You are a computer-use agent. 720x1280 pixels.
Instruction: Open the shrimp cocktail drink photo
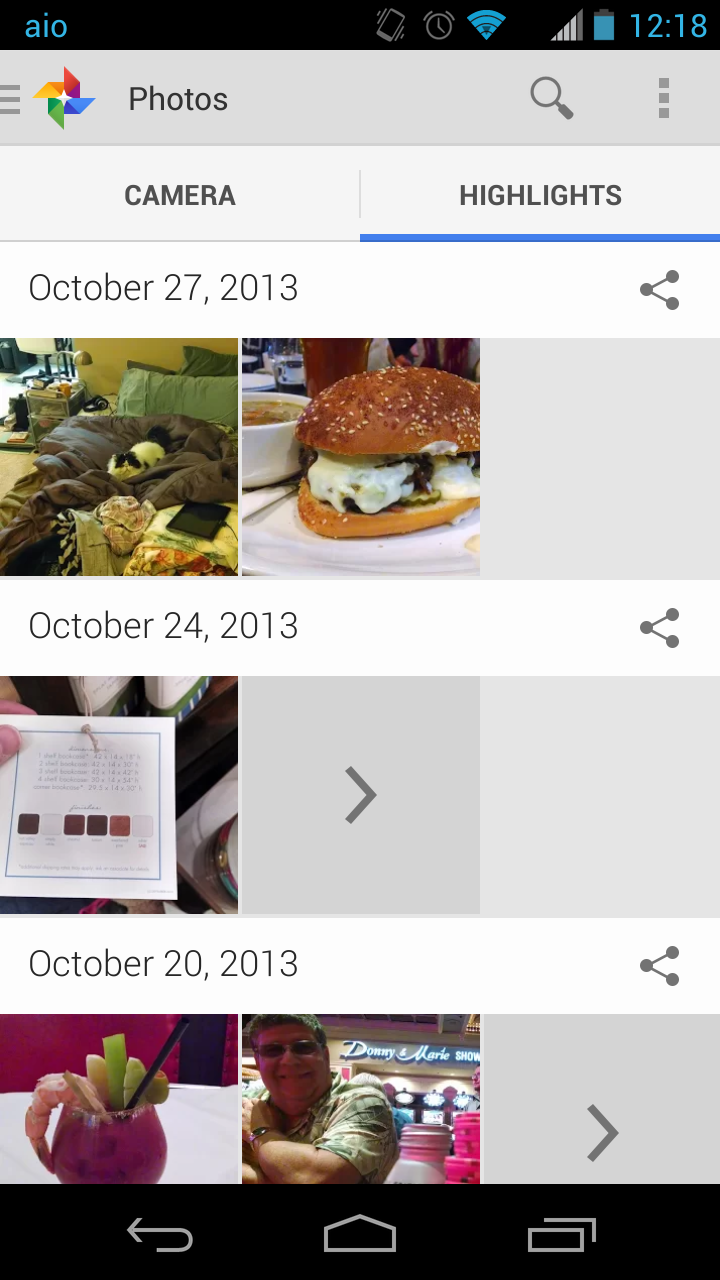(x=119, y=1099)
